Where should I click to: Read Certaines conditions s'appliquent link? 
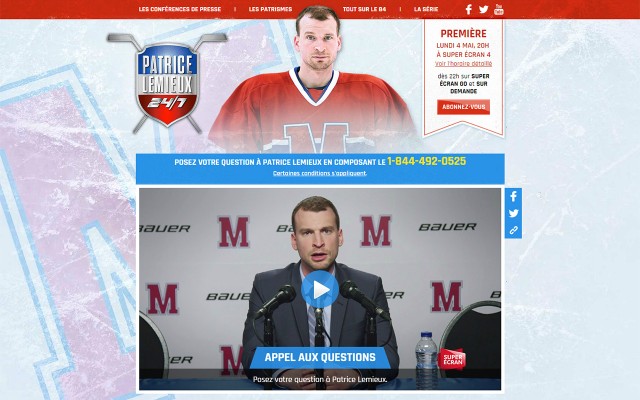320,173
